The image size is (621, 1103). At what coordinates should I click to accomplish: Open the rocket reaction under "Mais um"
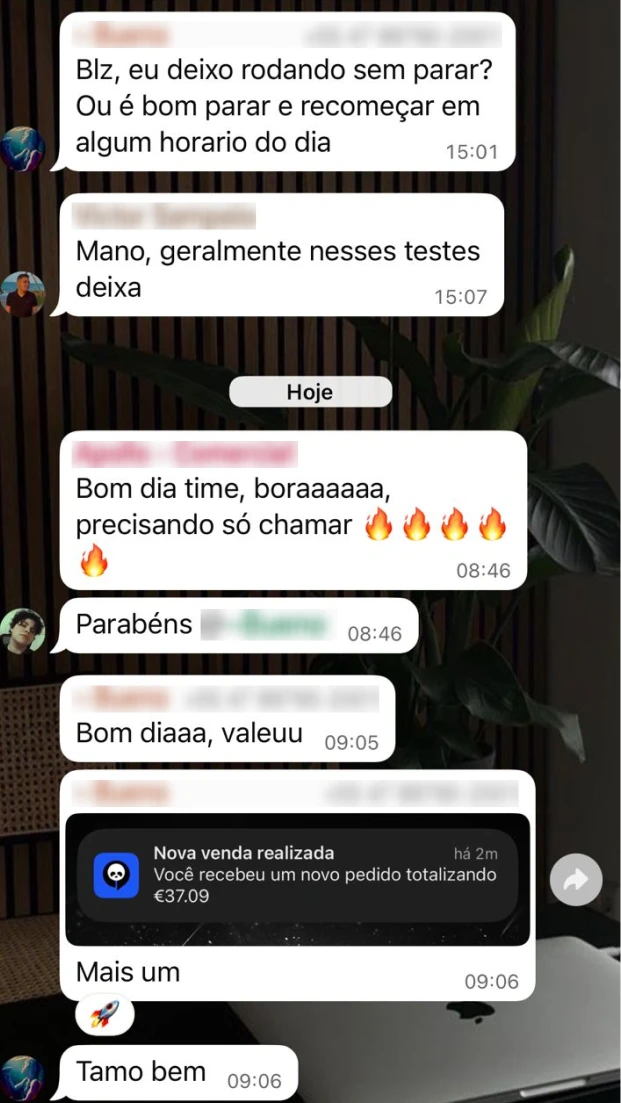coord(104,1016)
